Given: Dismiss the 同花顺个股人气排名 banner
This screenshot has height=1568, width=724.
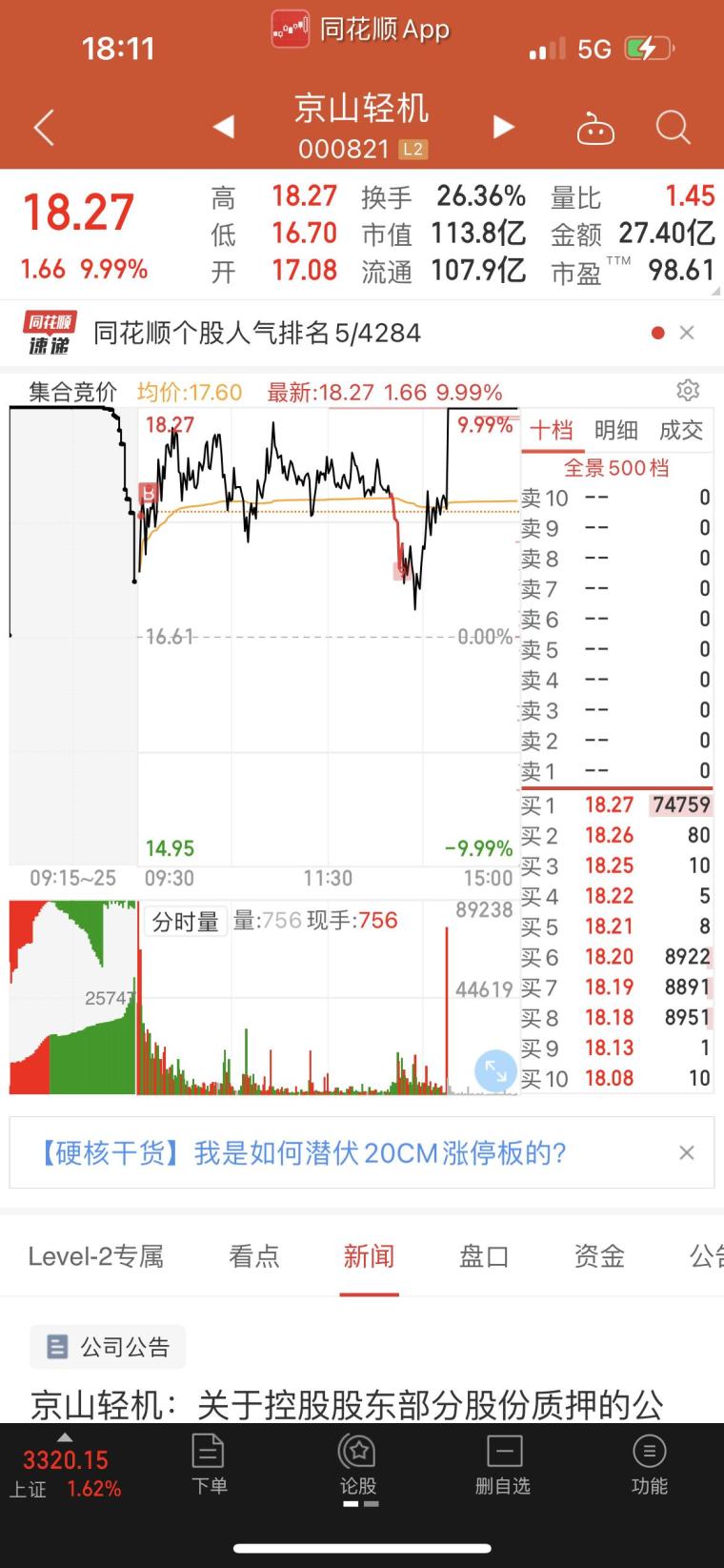Looking at the screenshot, I should [x=687, y=333].
